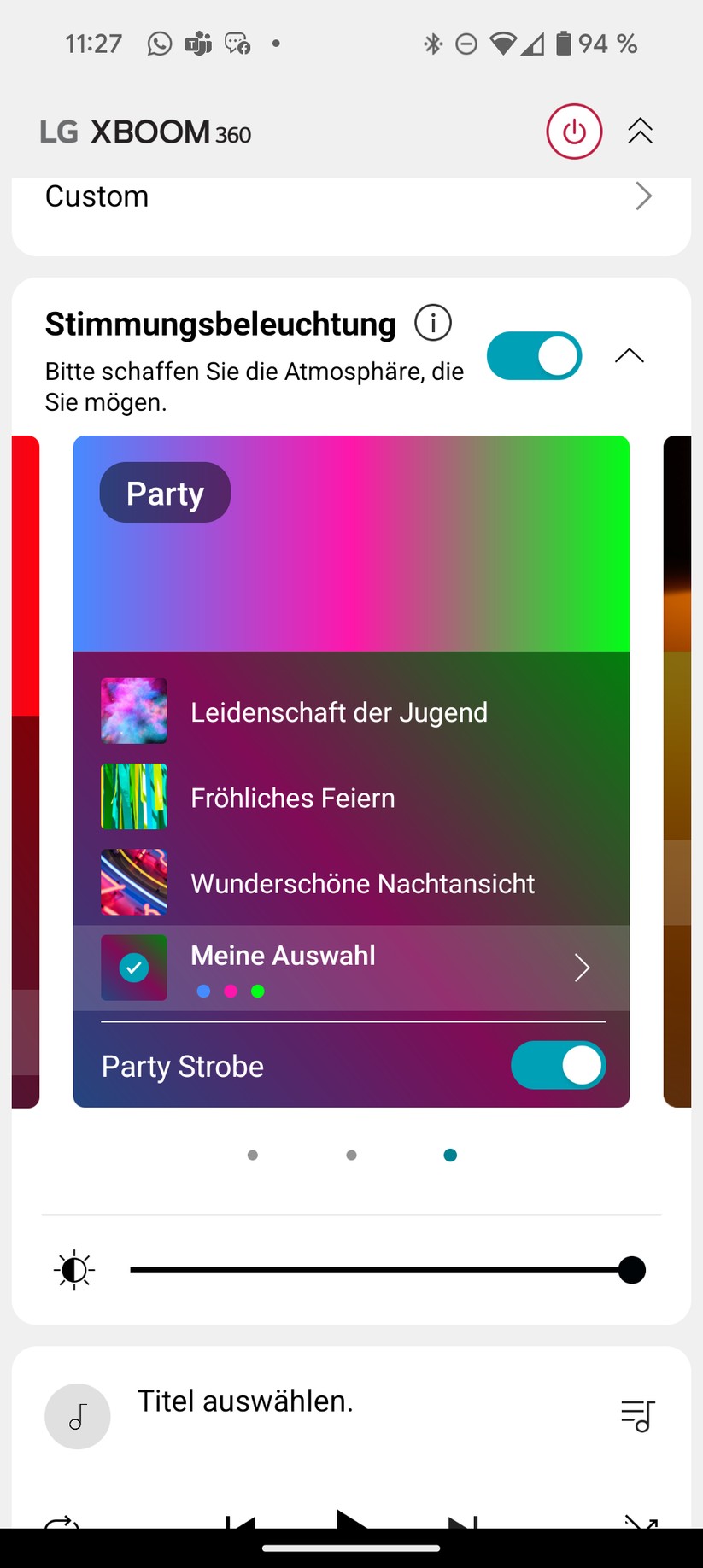Click the Wunderschöne Nachtansicht thumbnail image

tap(133, 882)
